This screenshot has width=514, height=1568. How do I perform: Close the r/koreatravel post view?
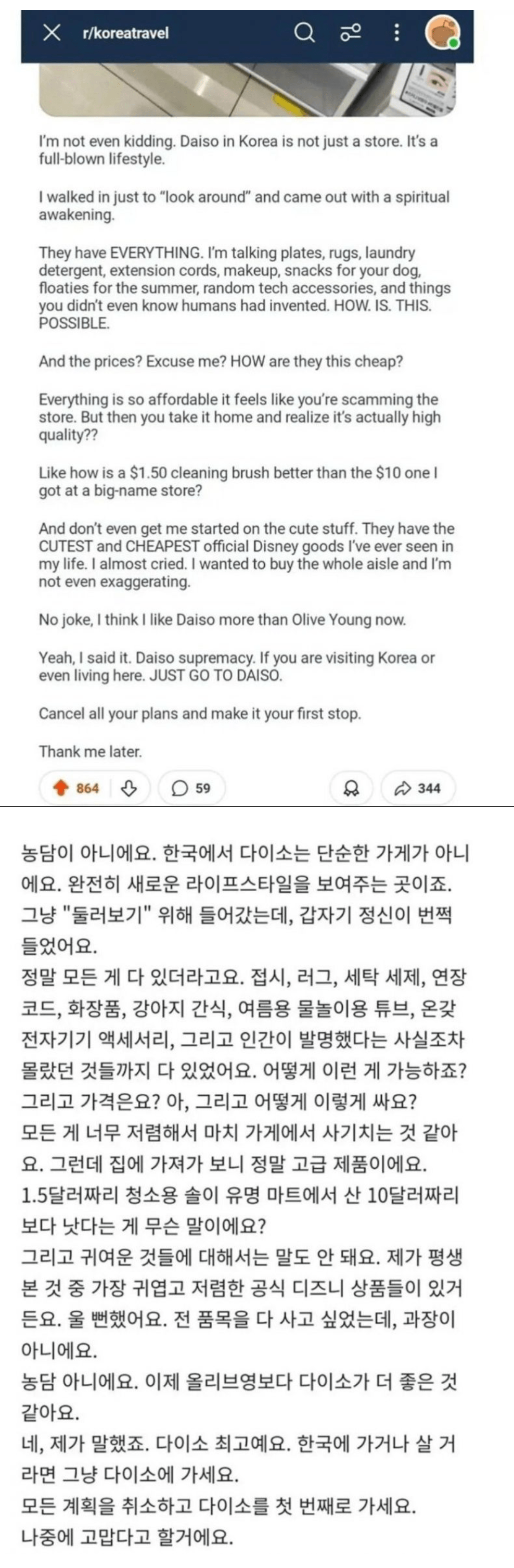52,33
